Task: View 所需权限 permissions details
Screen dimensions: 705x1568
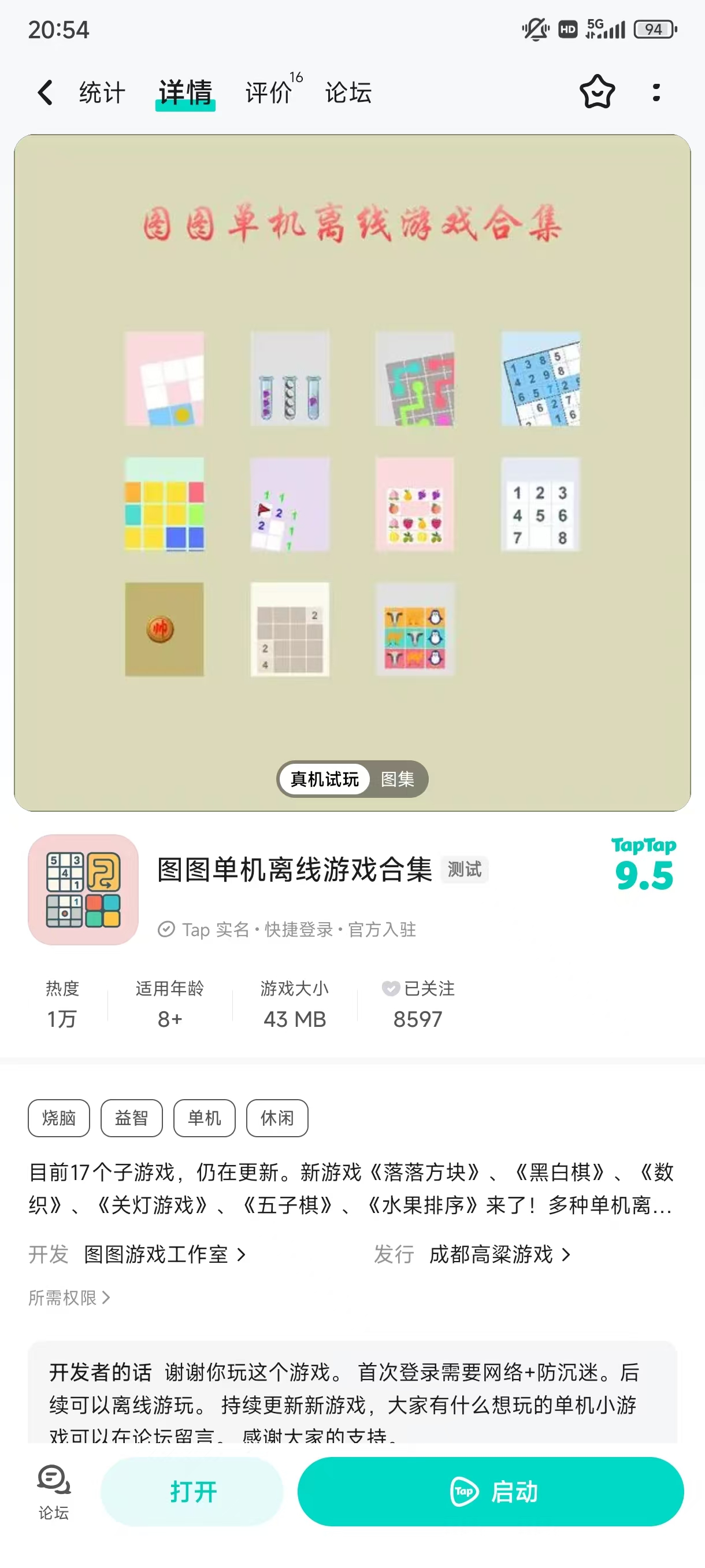Action: pyautogui.click(x=69, y=1298)
